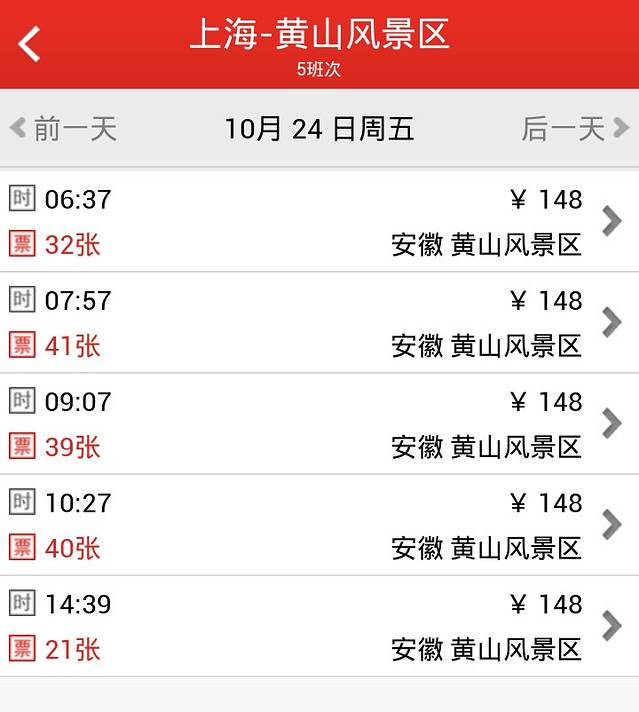Go back using the header arrow

30,44
